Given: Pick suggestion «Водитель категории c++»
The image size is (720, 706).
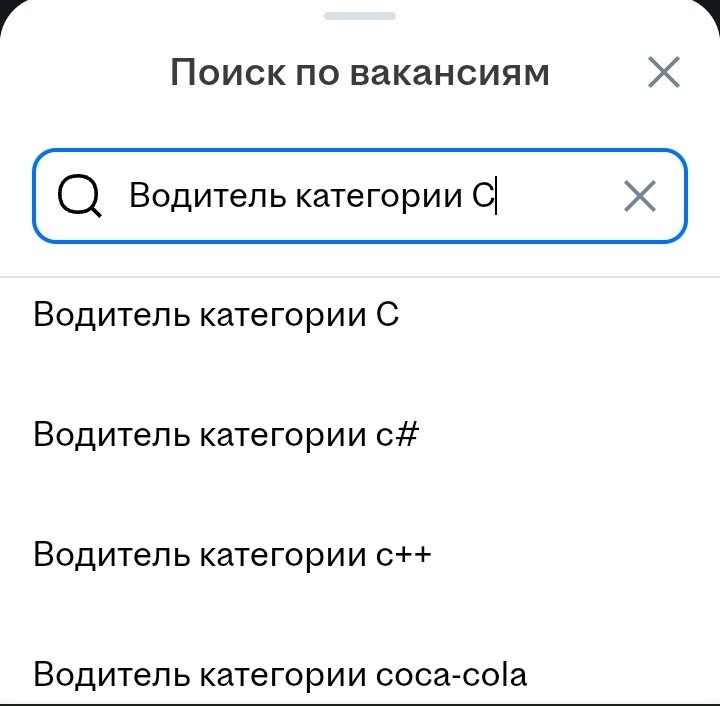Looking at the screenshot, I should [233, 555].
